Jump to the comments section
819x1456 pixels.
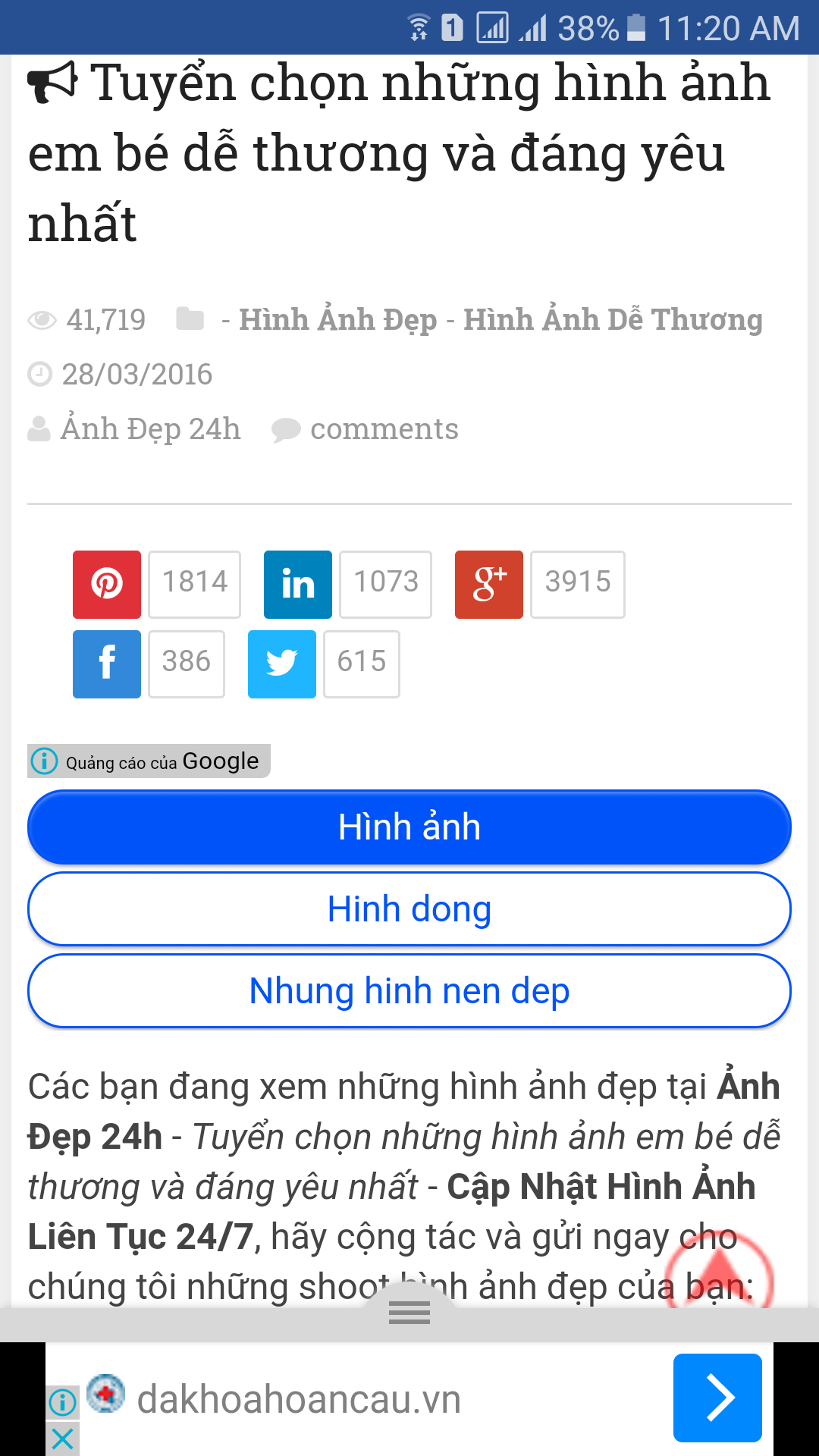pos(384,429)
